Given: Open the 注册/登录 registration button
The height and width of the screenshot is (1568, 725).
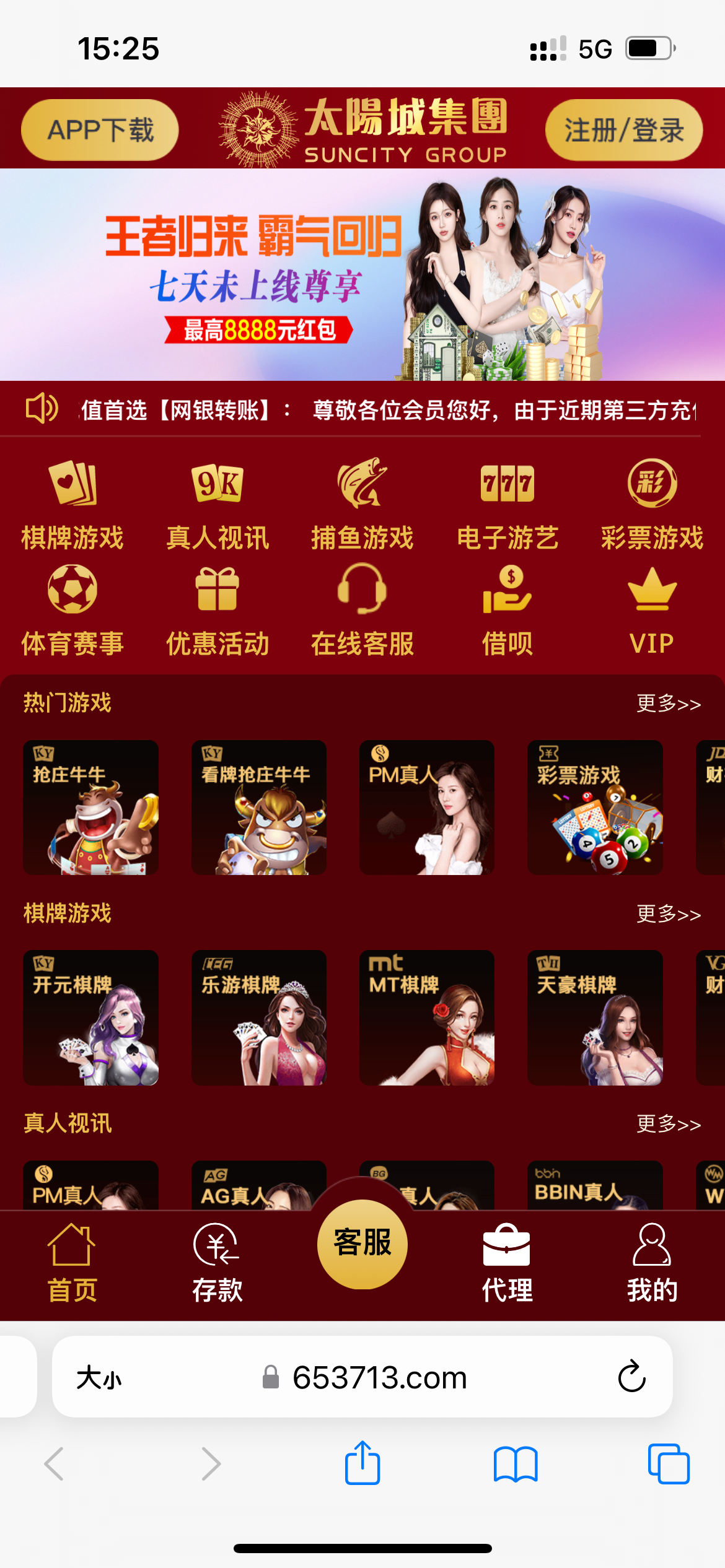Looking at the screenshot, I should 624,129.
